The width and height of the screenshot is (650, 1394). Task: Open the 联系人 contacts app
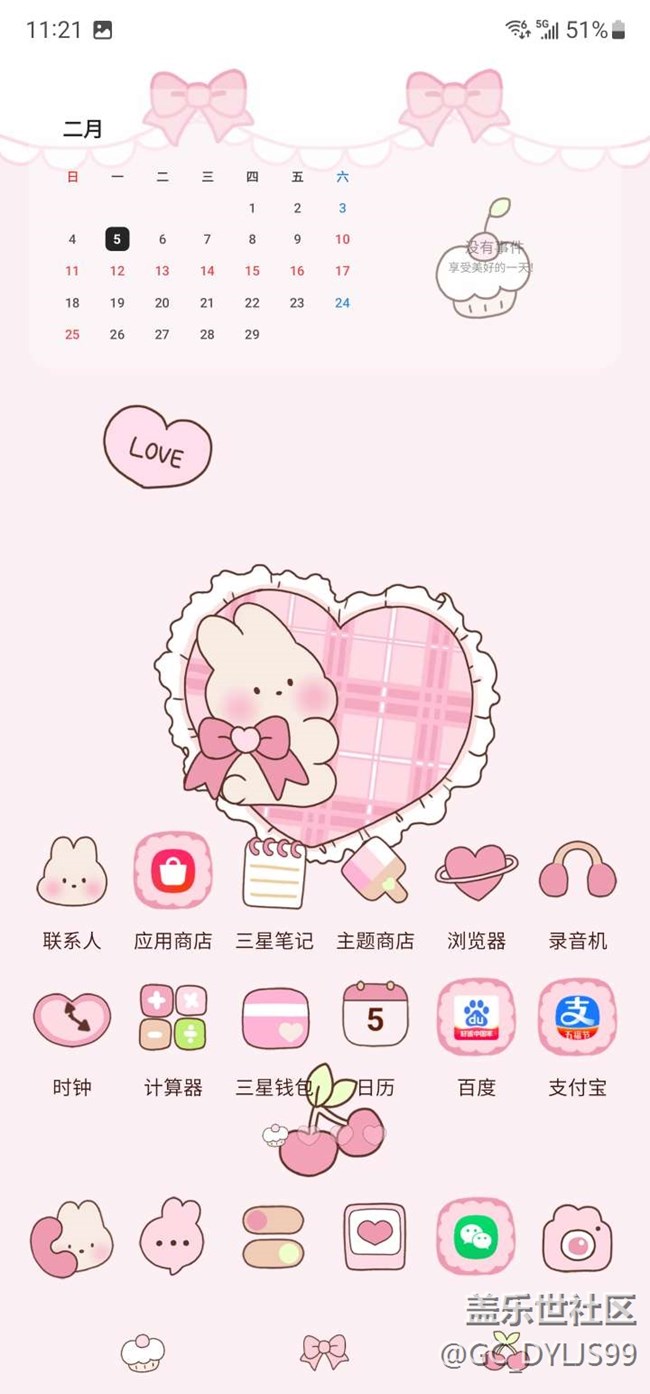coord(72,871)
